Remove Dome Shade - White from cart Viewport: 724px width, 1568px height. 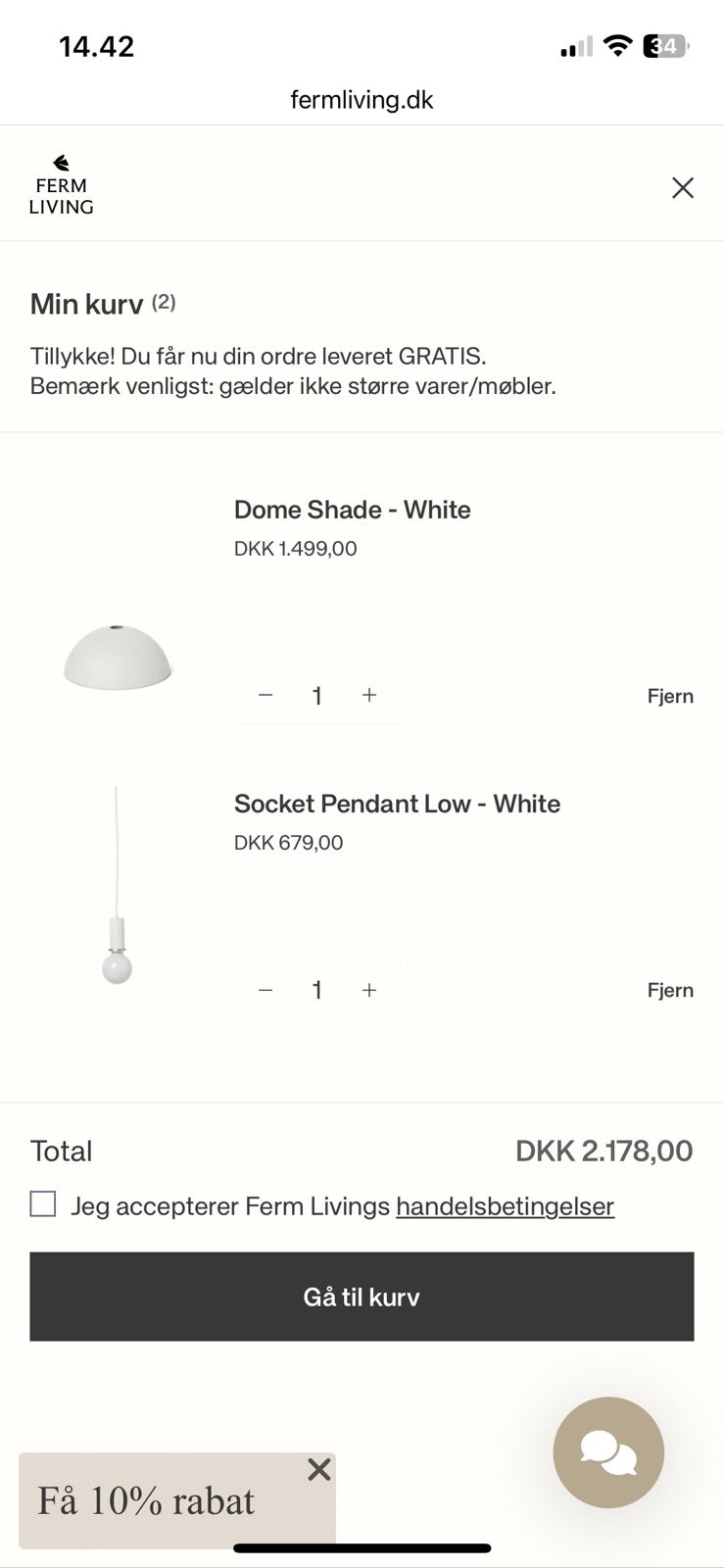point(670,696)
